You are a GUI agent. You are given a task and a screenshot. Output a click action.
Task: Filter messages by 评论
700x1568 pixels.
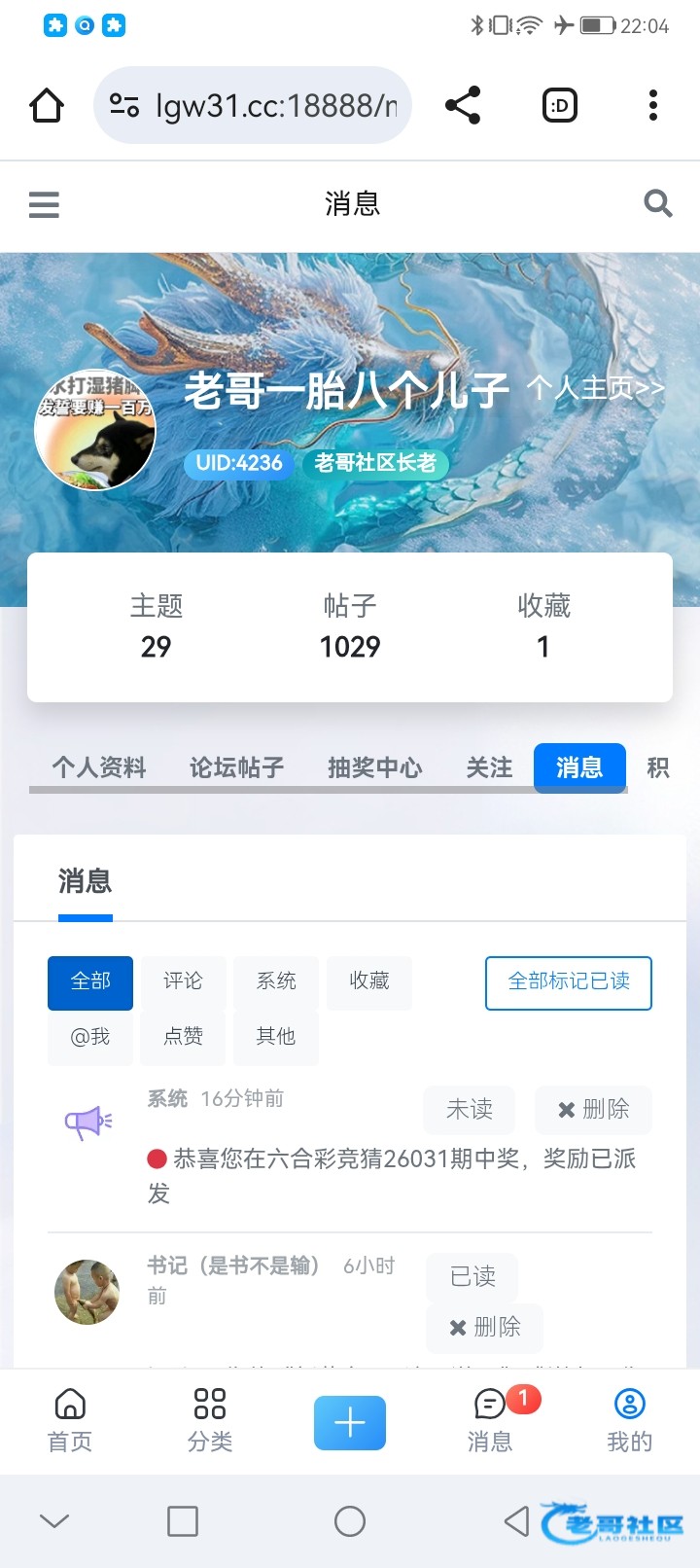pos(183,981)
